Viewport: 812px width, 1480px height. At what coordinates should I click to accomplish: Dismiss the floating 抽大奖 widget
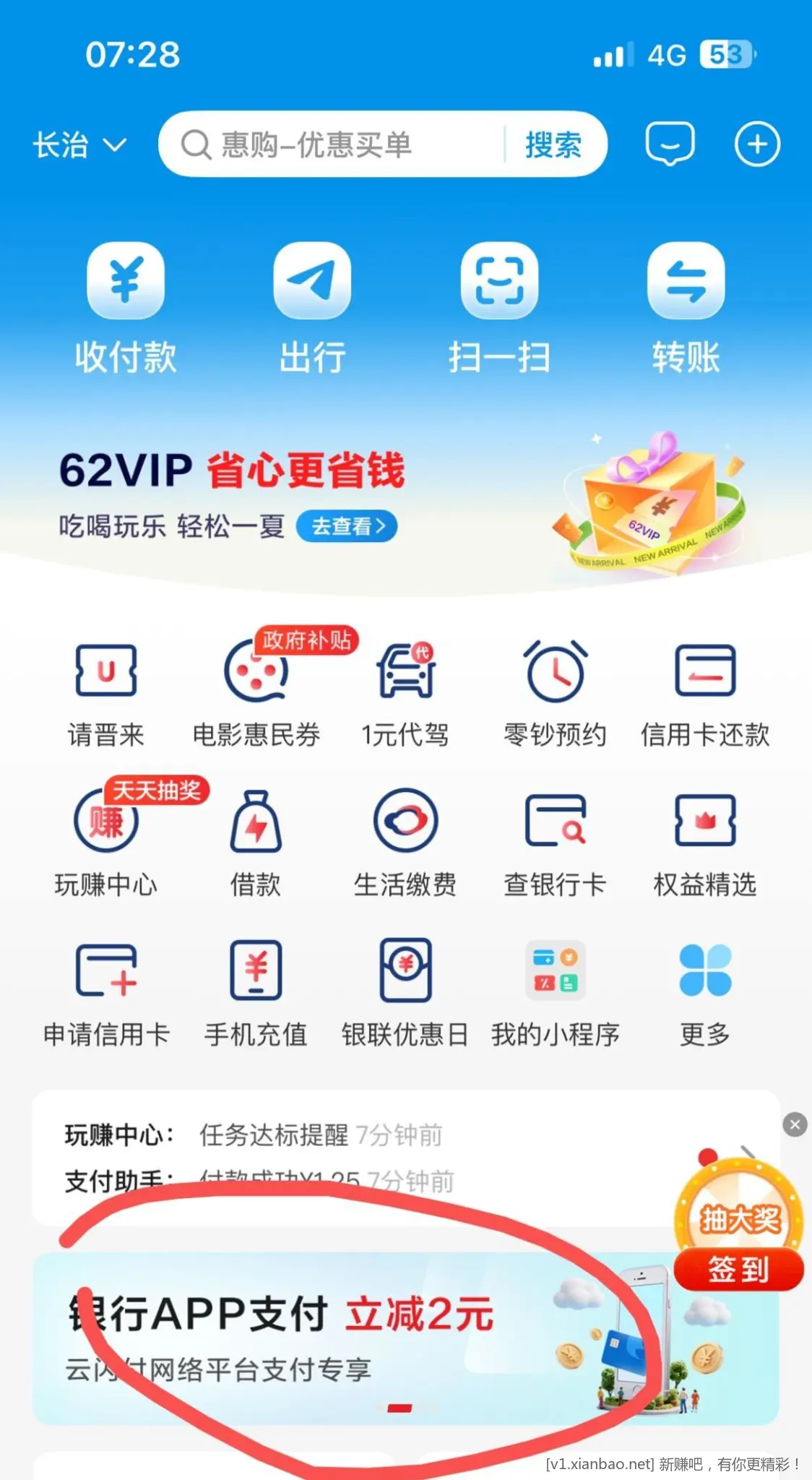click(x=795, y=1124)
